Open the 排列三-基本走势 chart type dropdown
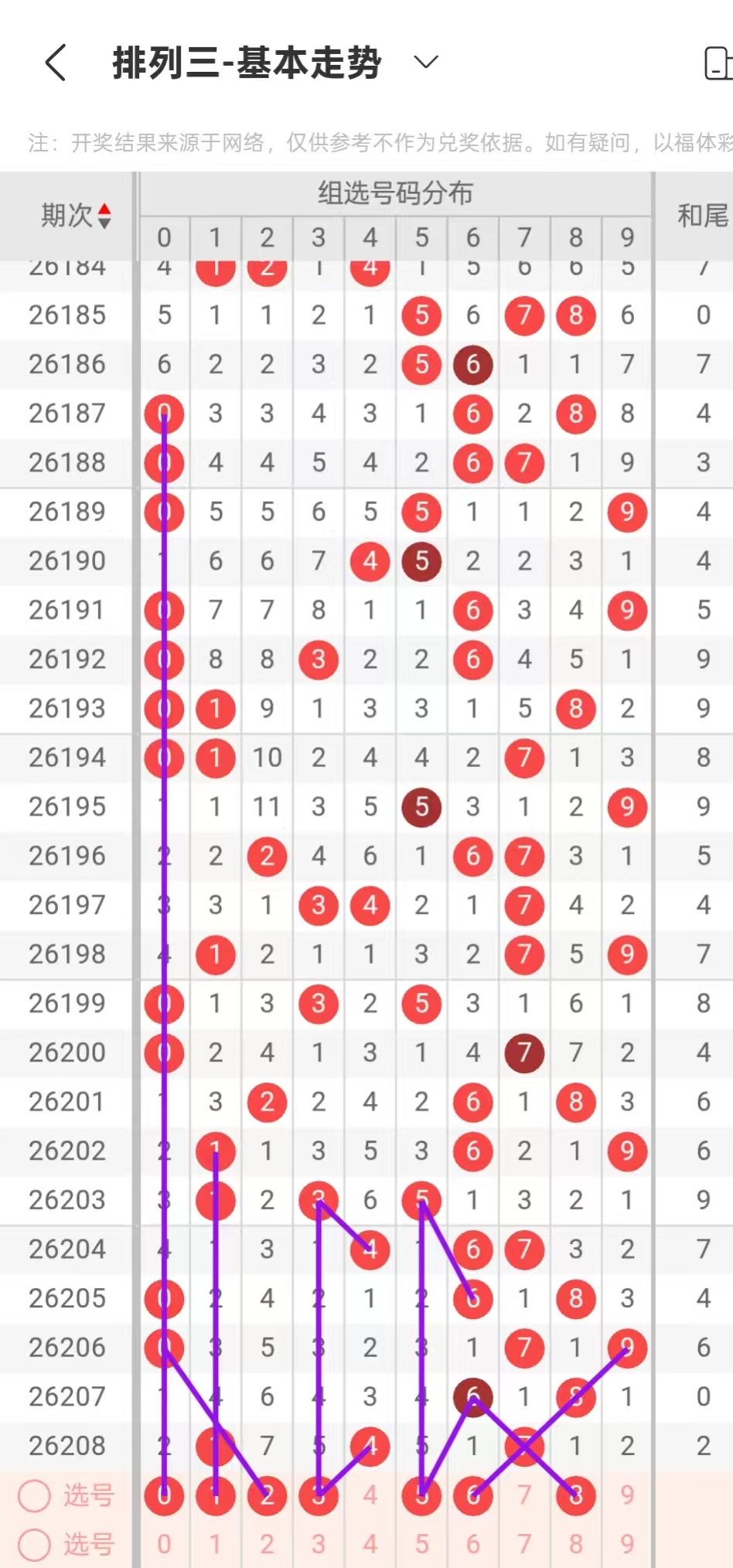This screenshot has width=733, height=1568. coord(426,62)
